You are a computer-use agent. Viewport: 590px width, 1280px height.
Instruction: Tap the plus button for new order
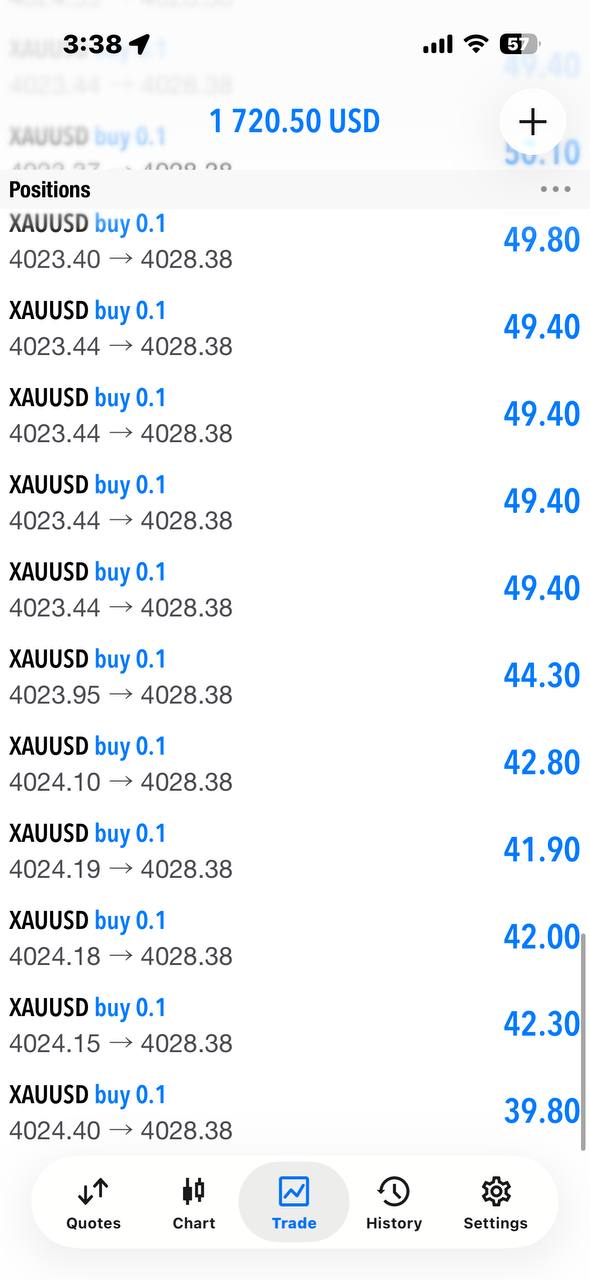(x=533, y=122)
